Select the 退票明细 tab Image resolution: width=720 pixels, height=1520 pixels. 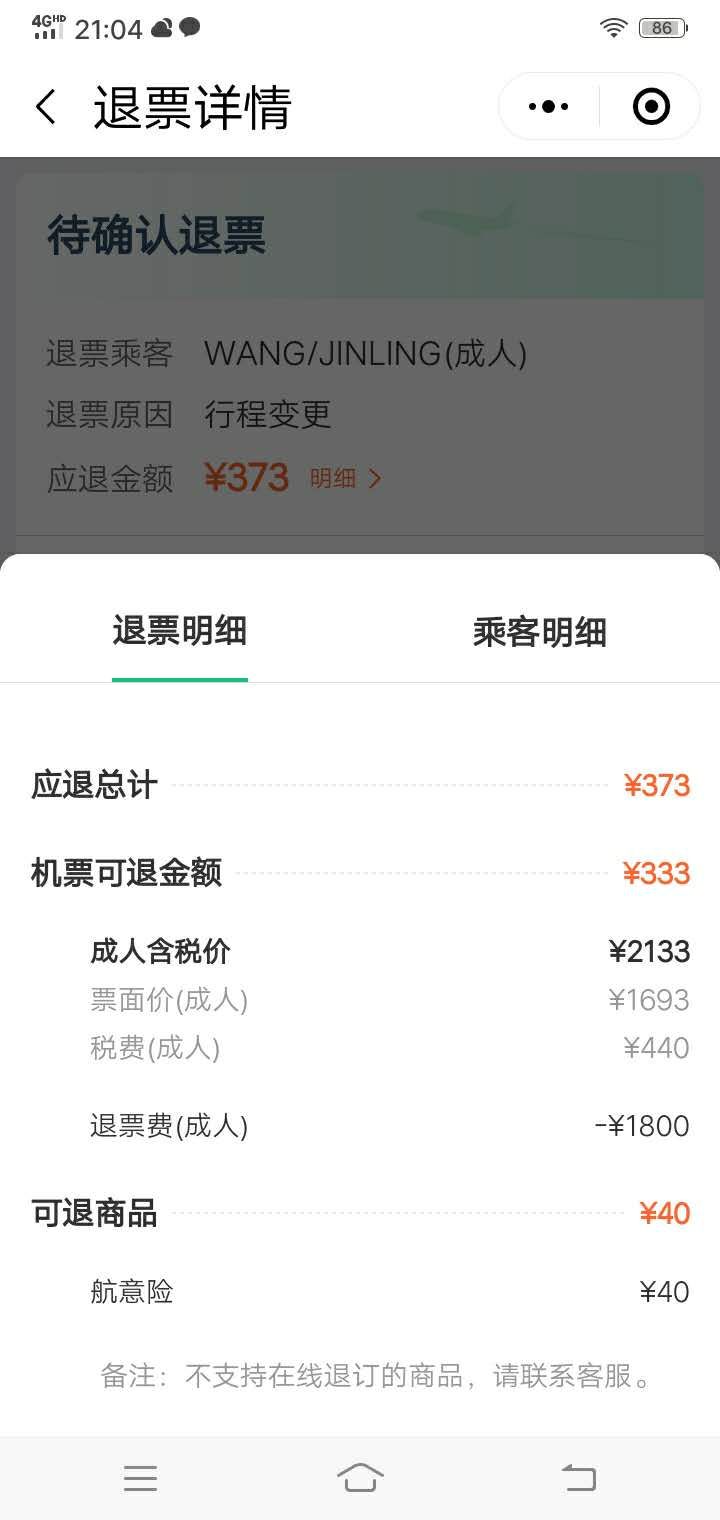coord(180,632)
